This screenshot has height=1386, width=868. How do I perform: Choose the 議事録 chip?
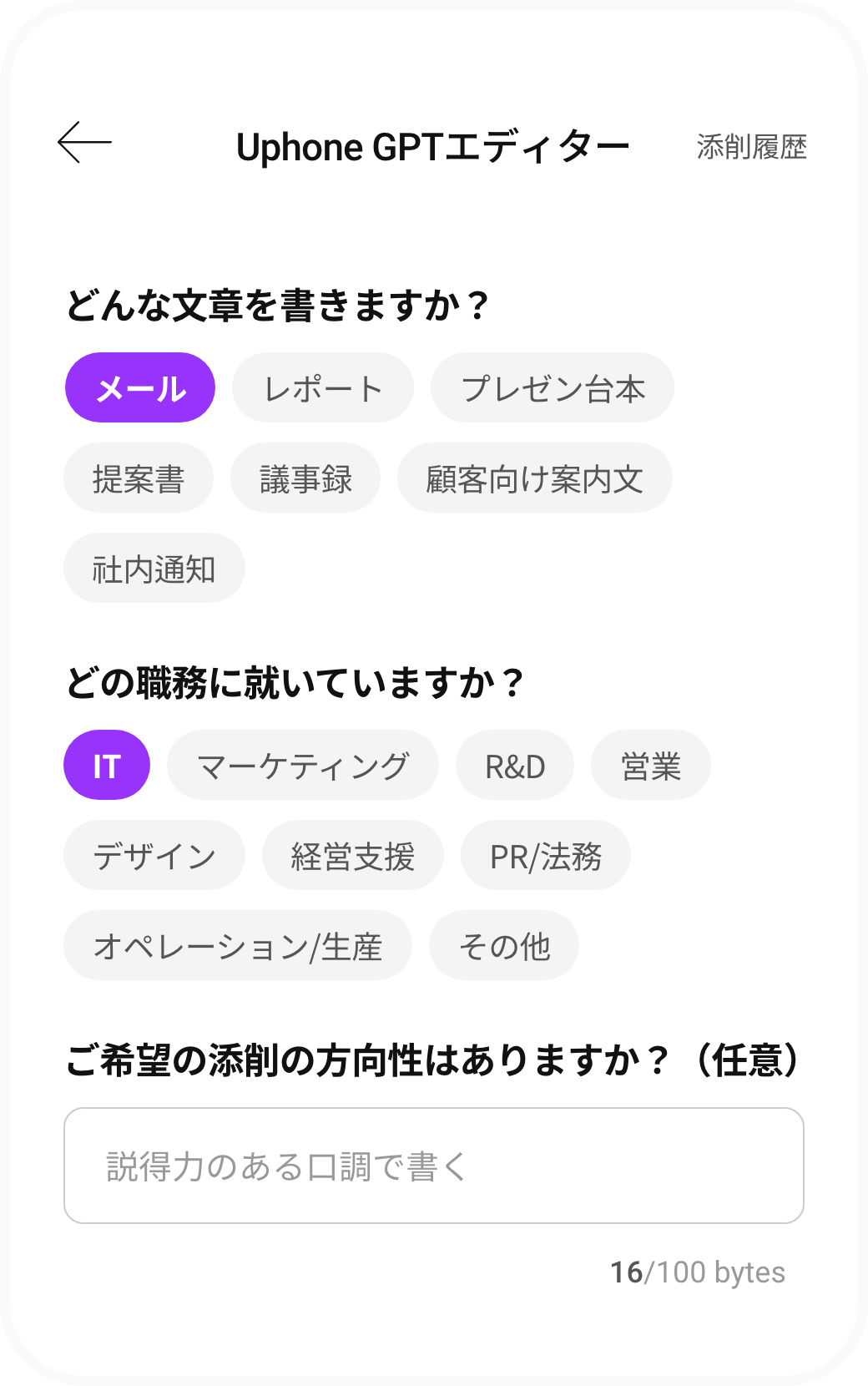(305, 478)
